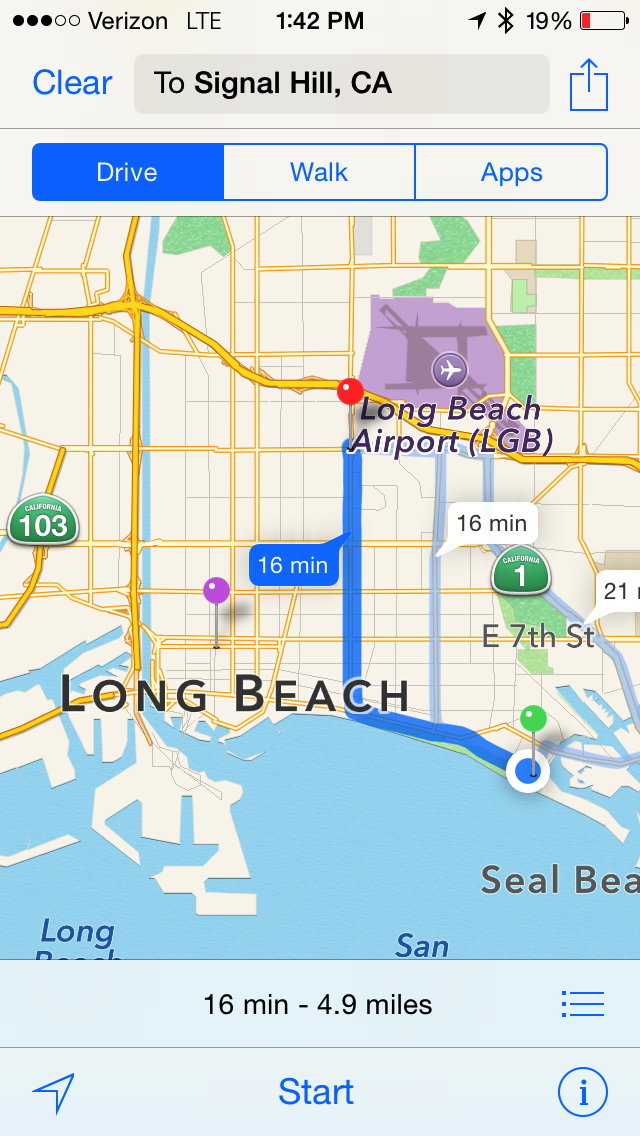Select the blue 16 min route label
This screenshot has height=1136, width=640.
294,565
